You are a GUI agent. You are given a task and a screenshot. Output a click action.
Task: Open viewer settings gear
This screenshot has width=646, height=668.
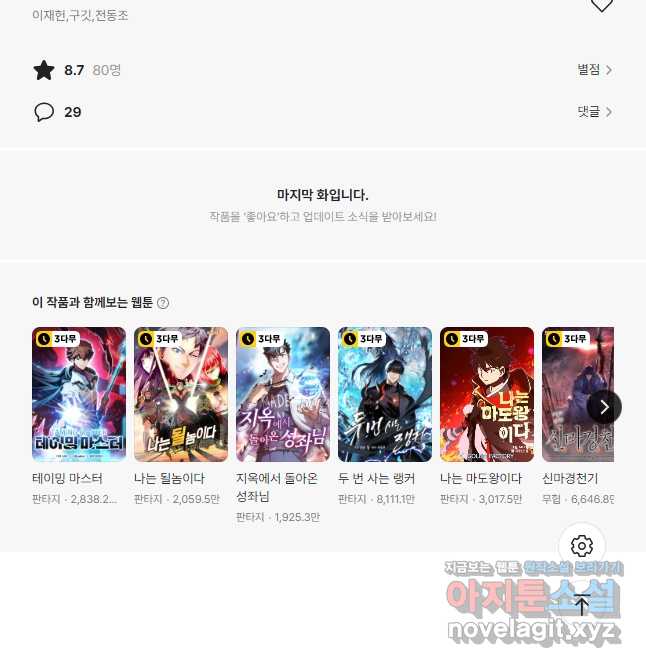pyautogui.click(x=582, y=546)
